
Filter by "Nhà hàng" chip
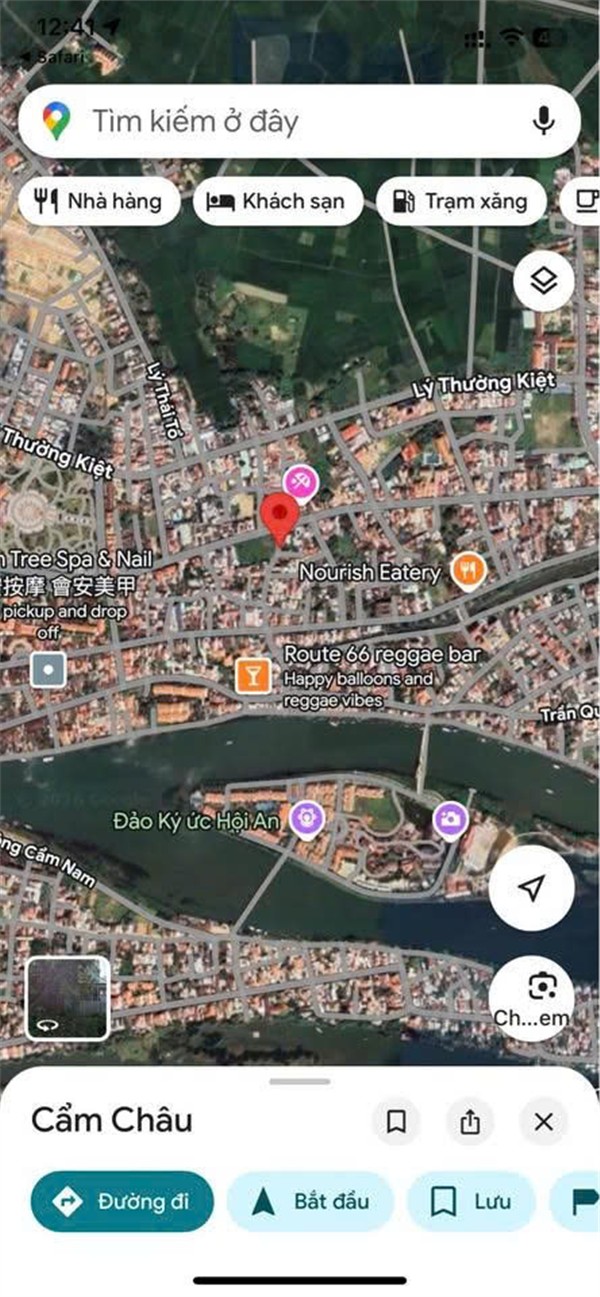click(99, 202)
